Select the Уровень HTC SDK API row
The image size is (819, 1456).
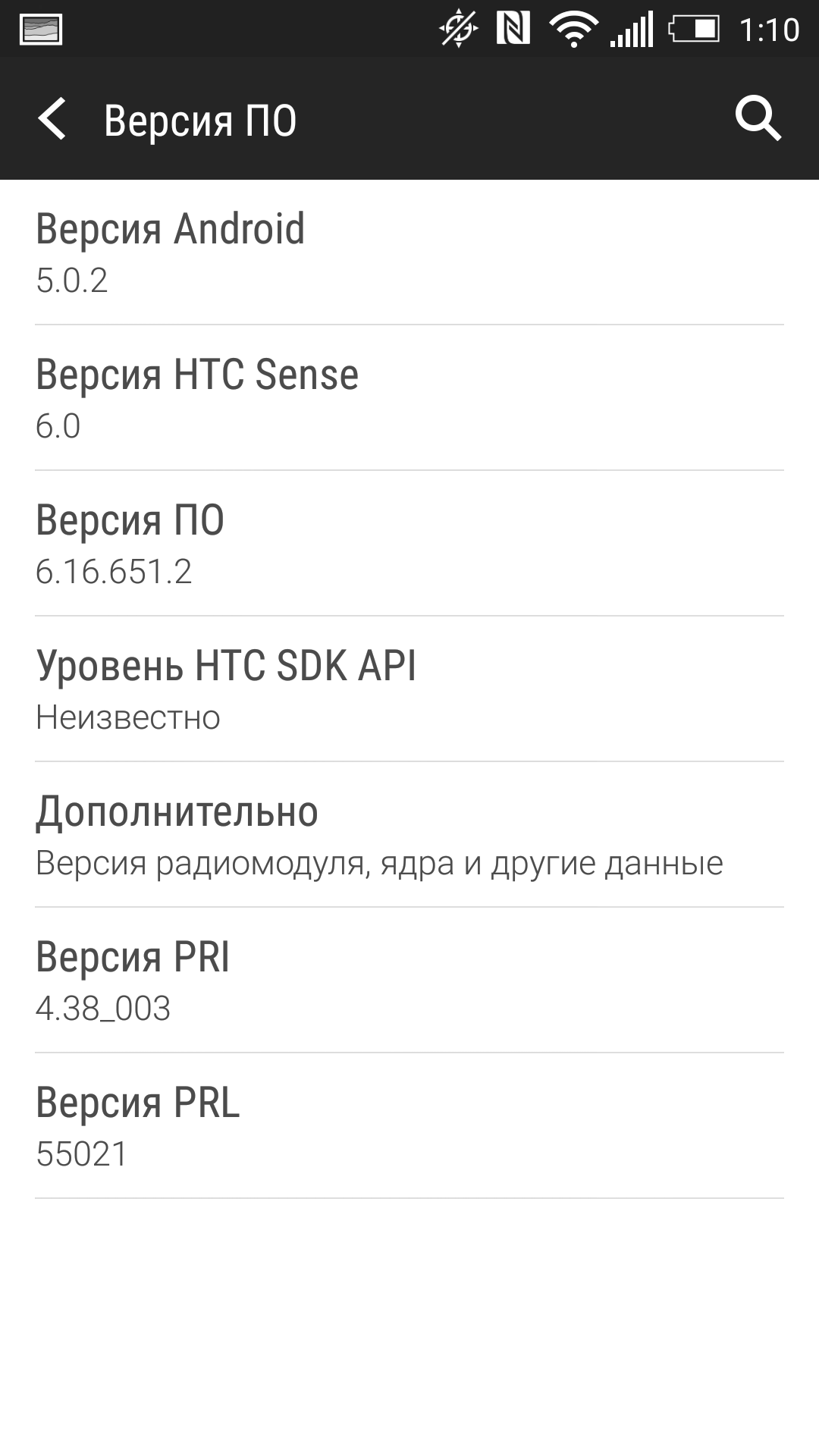409,689
